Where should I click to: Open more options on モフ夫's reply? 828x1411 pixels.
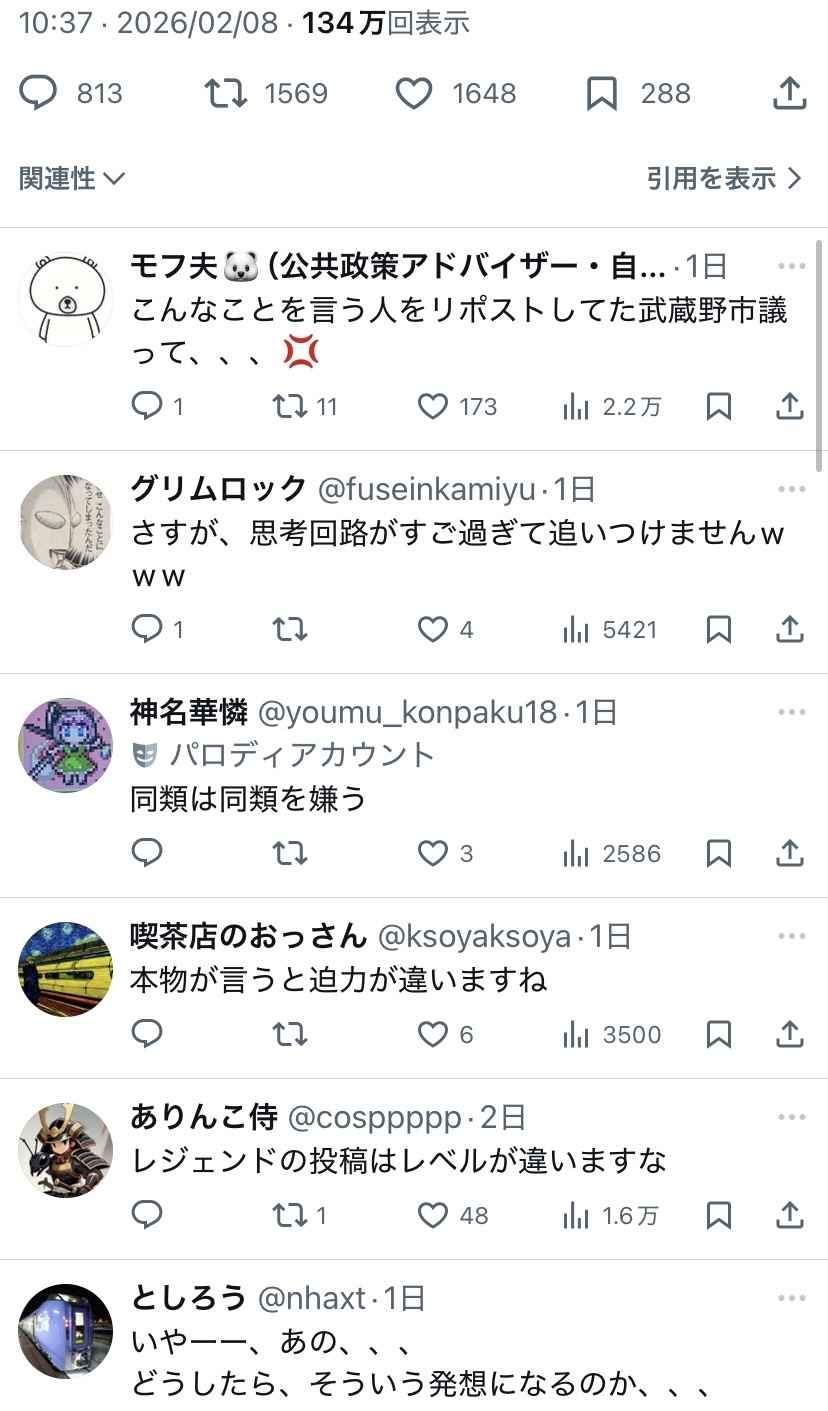tap(790, 266)
